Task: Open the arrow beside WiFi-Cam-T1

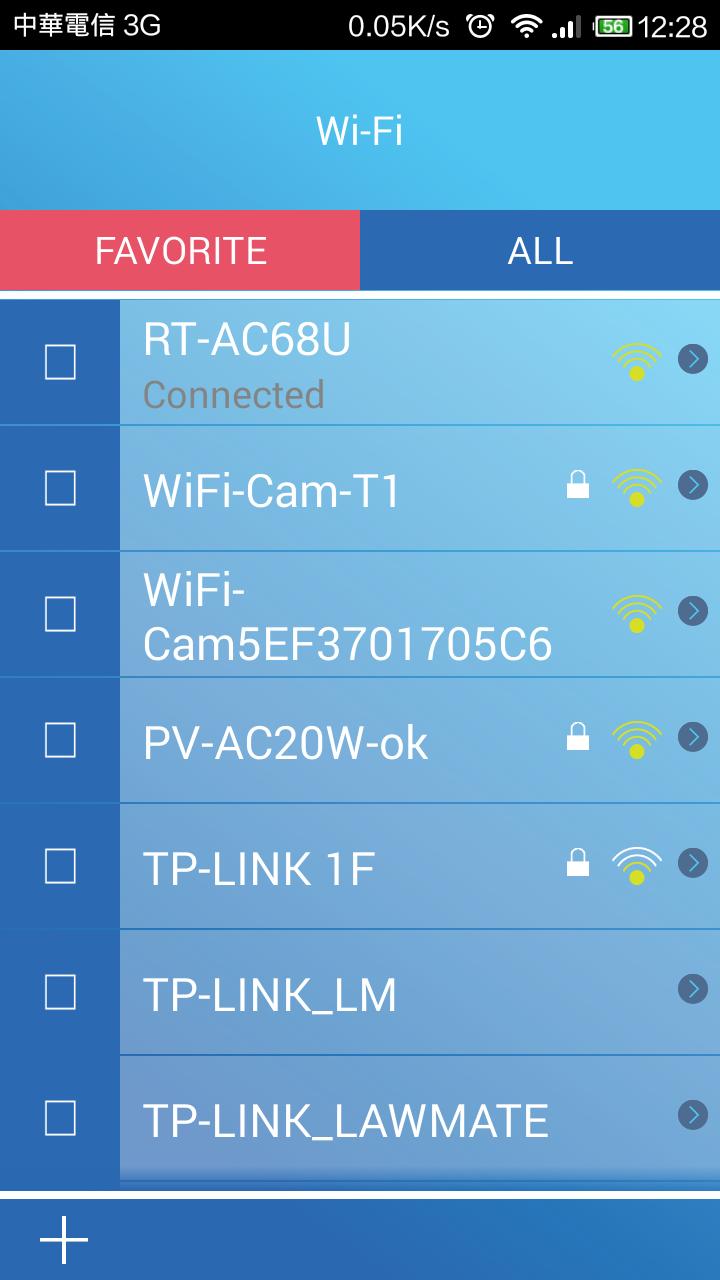Action: coord(692,485)
